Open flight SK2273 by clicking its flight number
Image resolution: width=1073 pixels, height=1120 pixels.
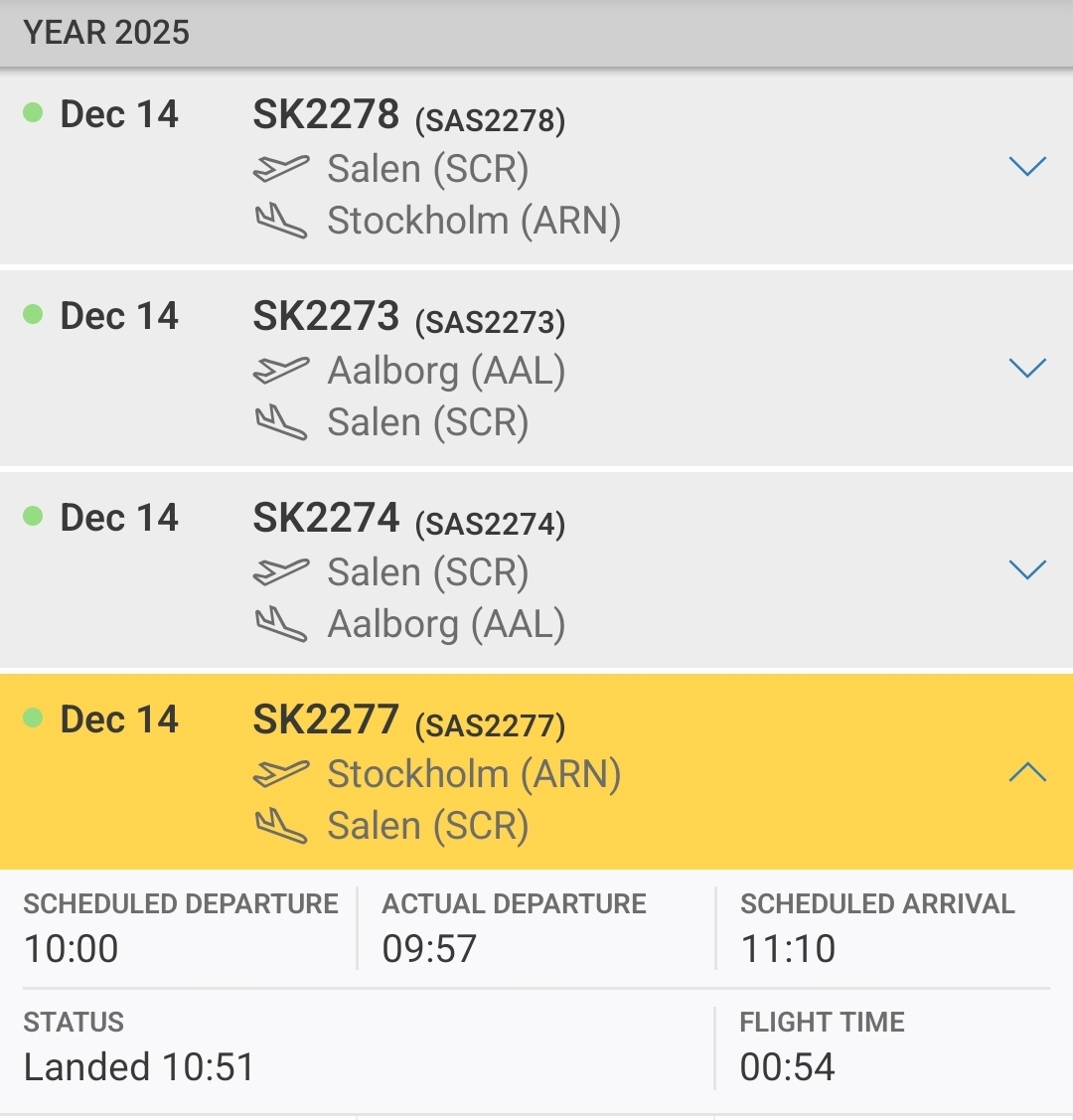tap(328, 315)
